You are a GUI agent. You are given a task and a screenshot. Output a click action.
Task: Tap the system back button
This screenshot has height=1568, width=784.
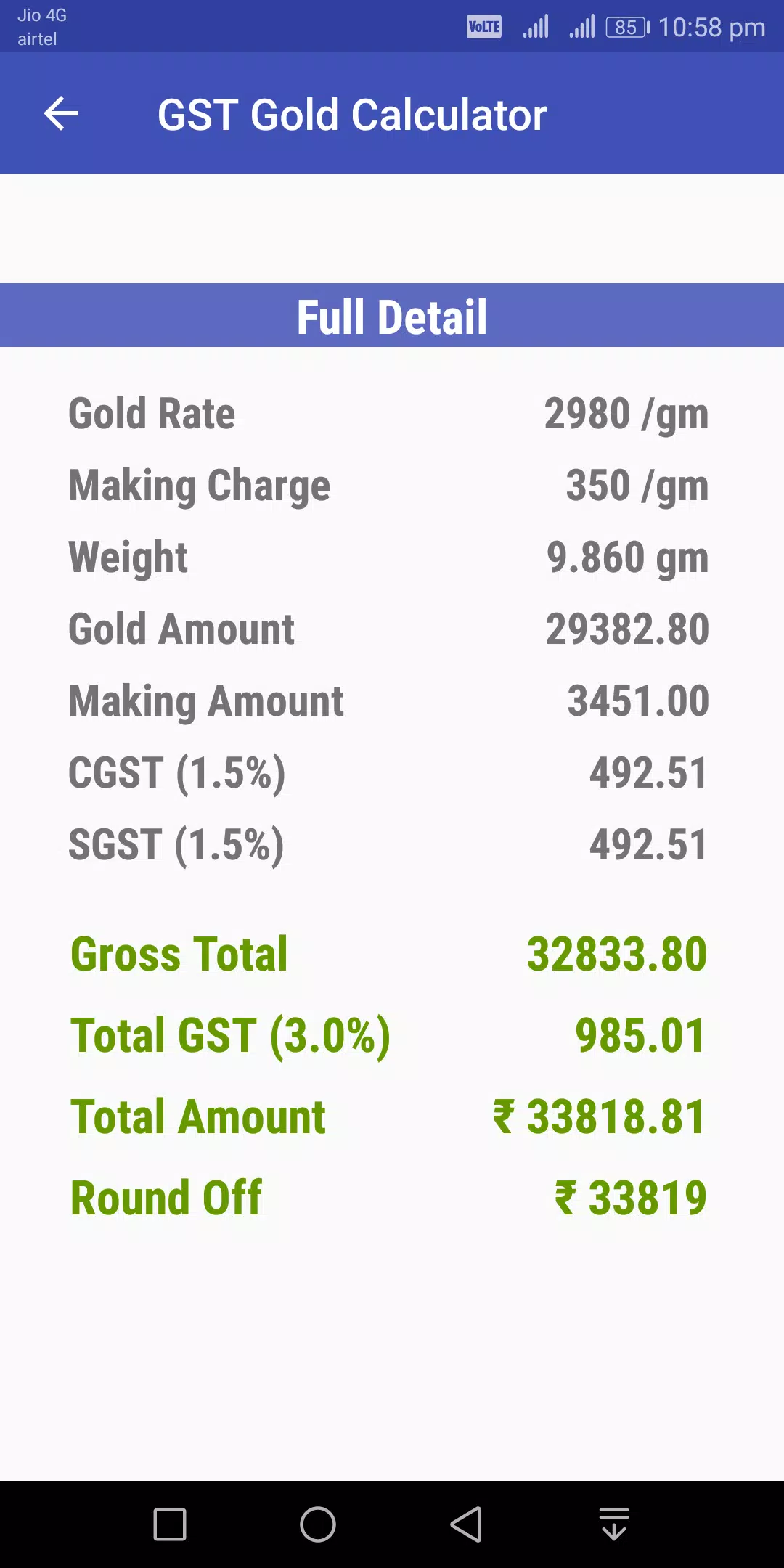(466, 1524)
